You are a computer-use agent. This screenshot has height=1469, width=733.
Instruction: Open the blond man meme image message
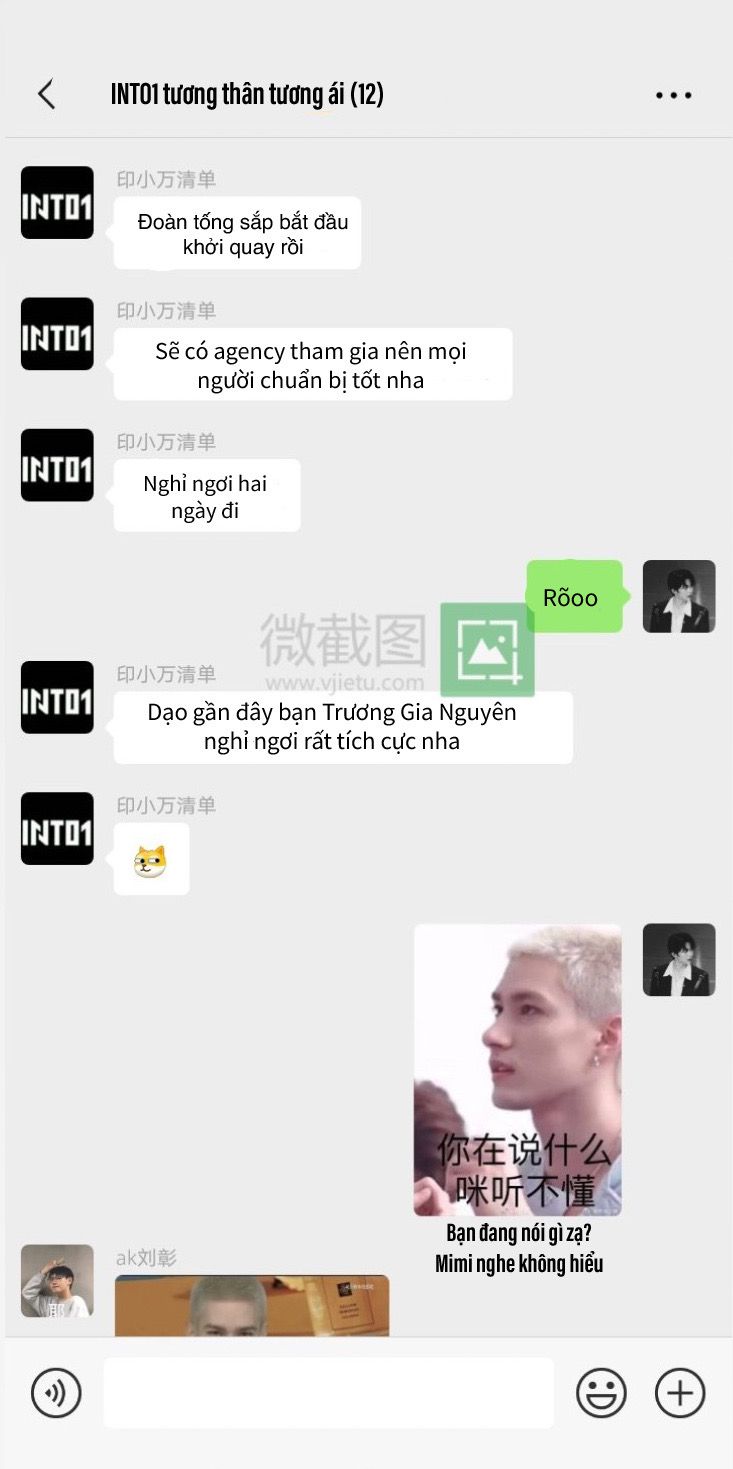pos(517,1069)
